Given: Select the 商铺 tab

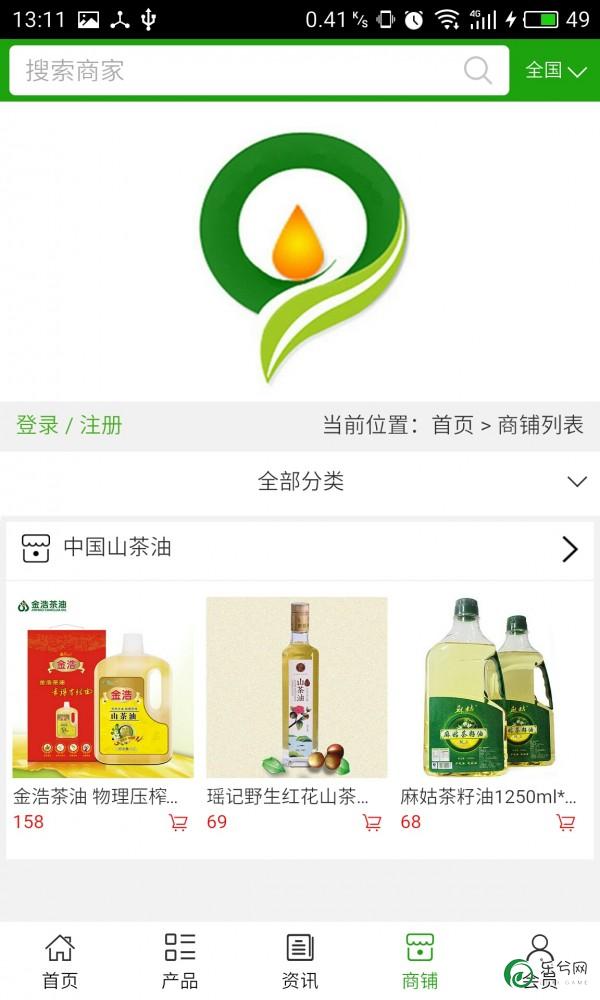Looking at the screenshot, I should point(420,960).
